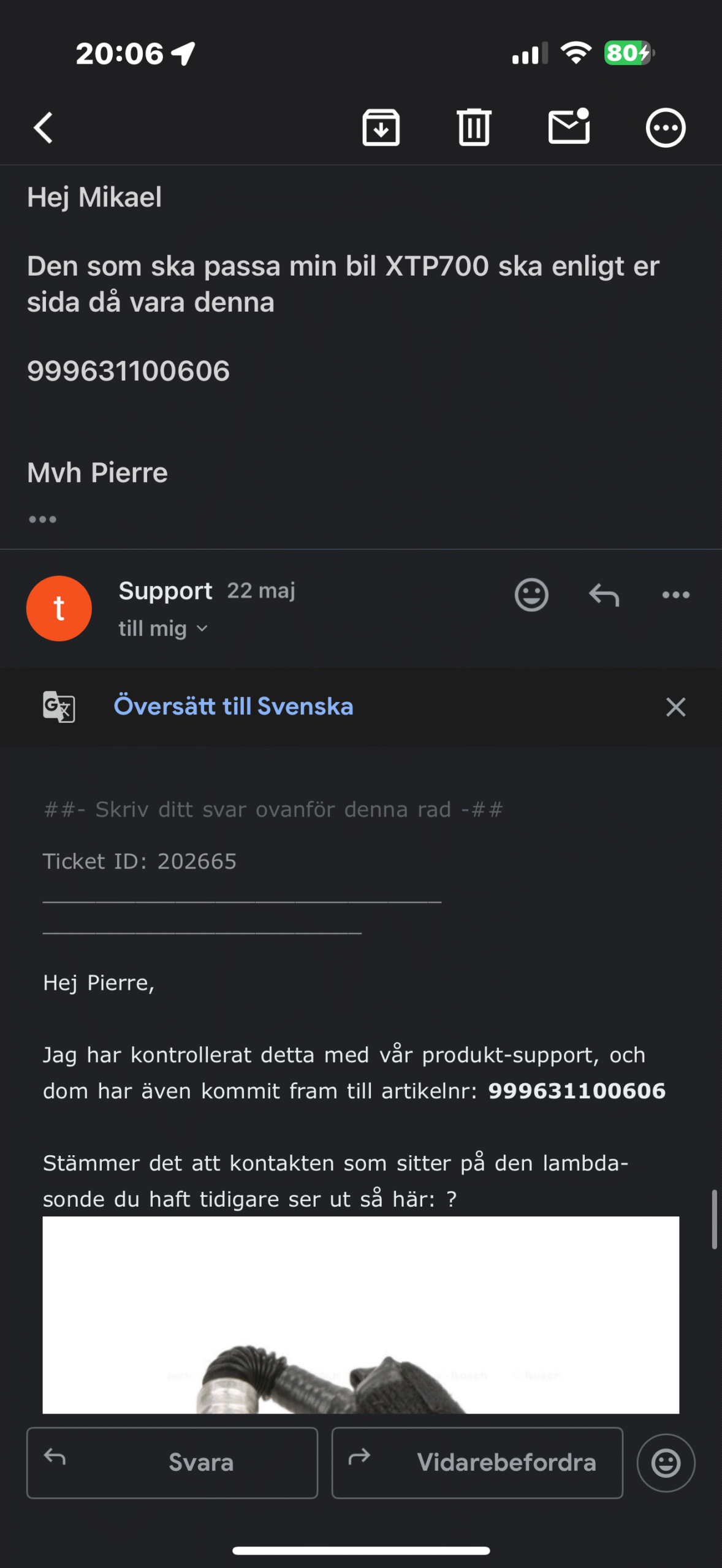Screen dimensions: 722x1568
Task: Open the emoji reaction button beside Vidarebefordra
Action: (666, 1463)
